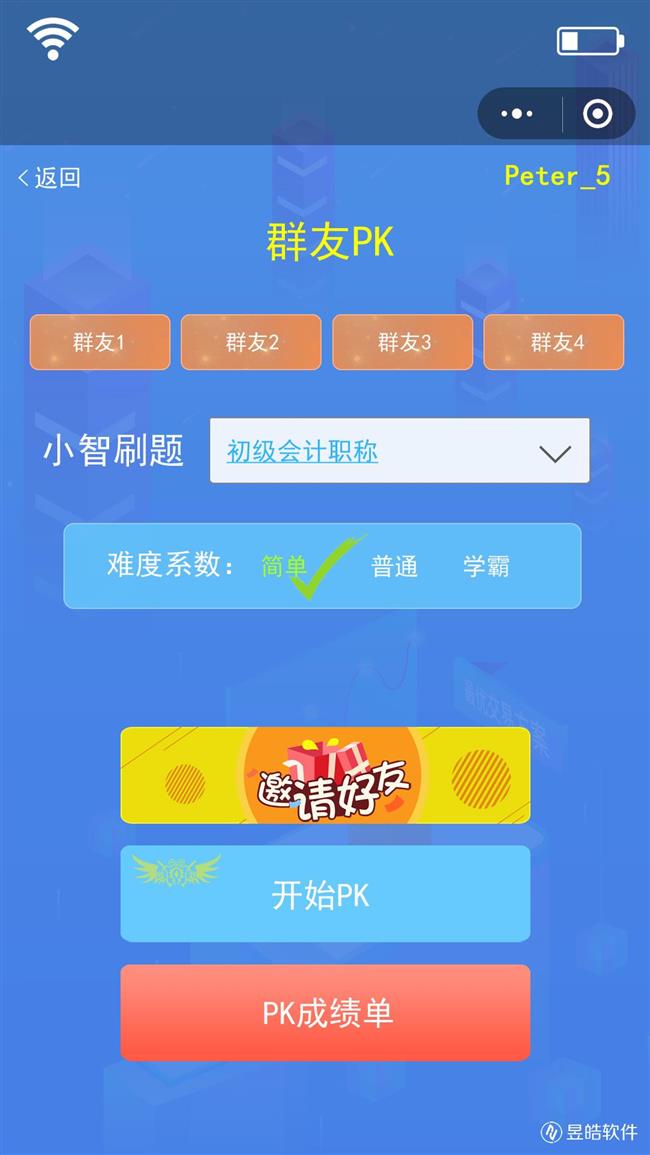Open the mini program more menu
Viewport: 650px width, 1155px height.
tap(517, 114)
